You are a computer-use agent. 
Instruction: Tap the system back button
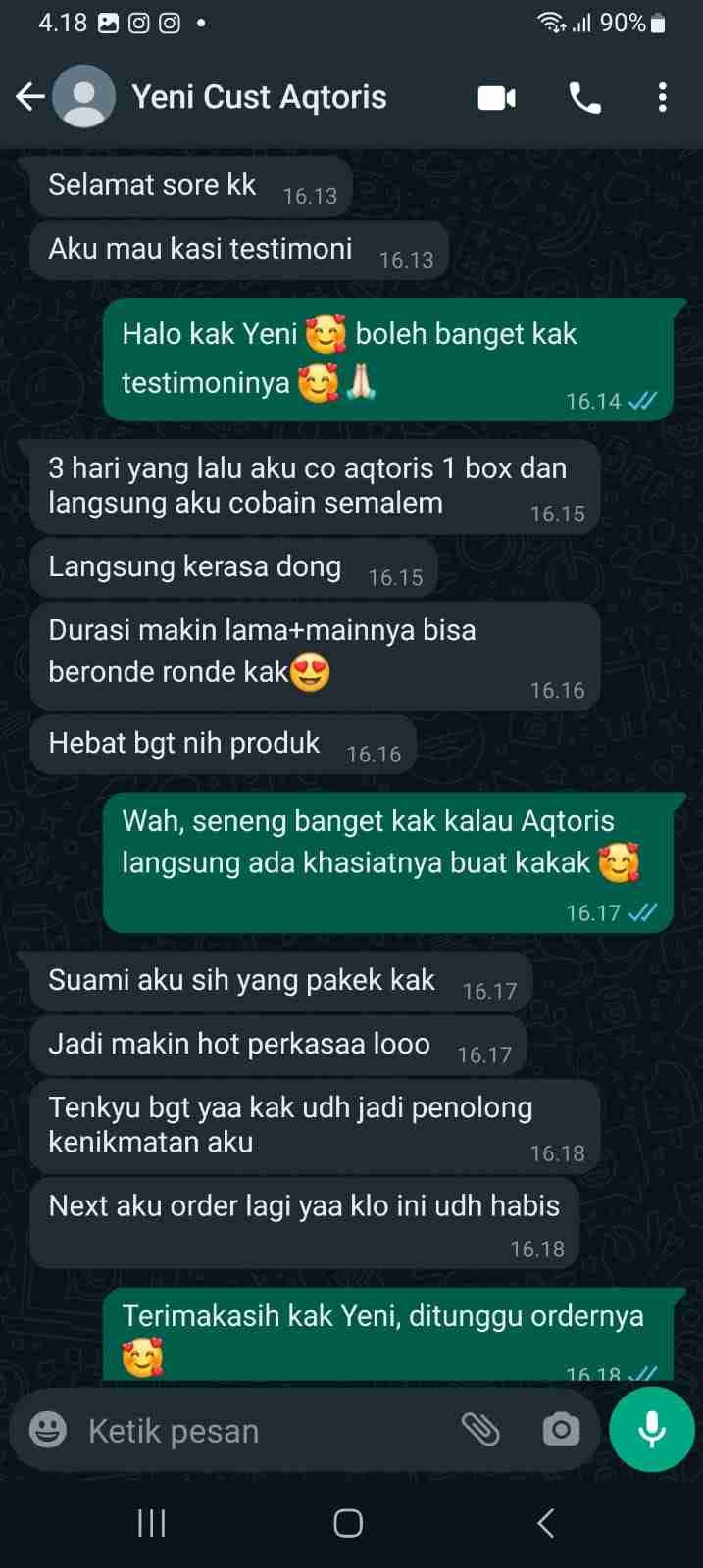pos(546,1523)
